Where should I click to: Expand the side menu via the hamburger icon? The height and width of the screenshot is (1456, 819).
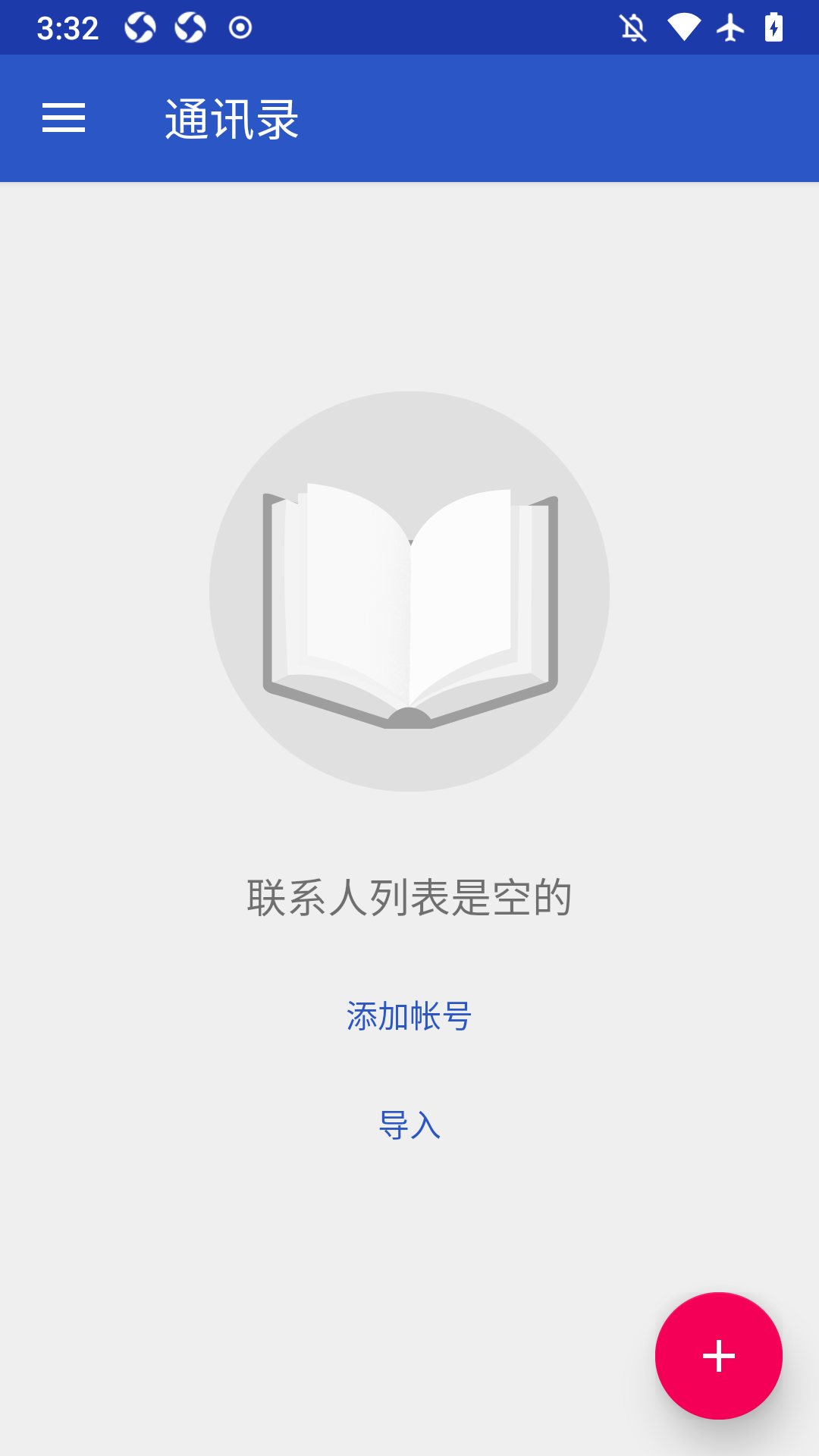(x=62, y=118)
